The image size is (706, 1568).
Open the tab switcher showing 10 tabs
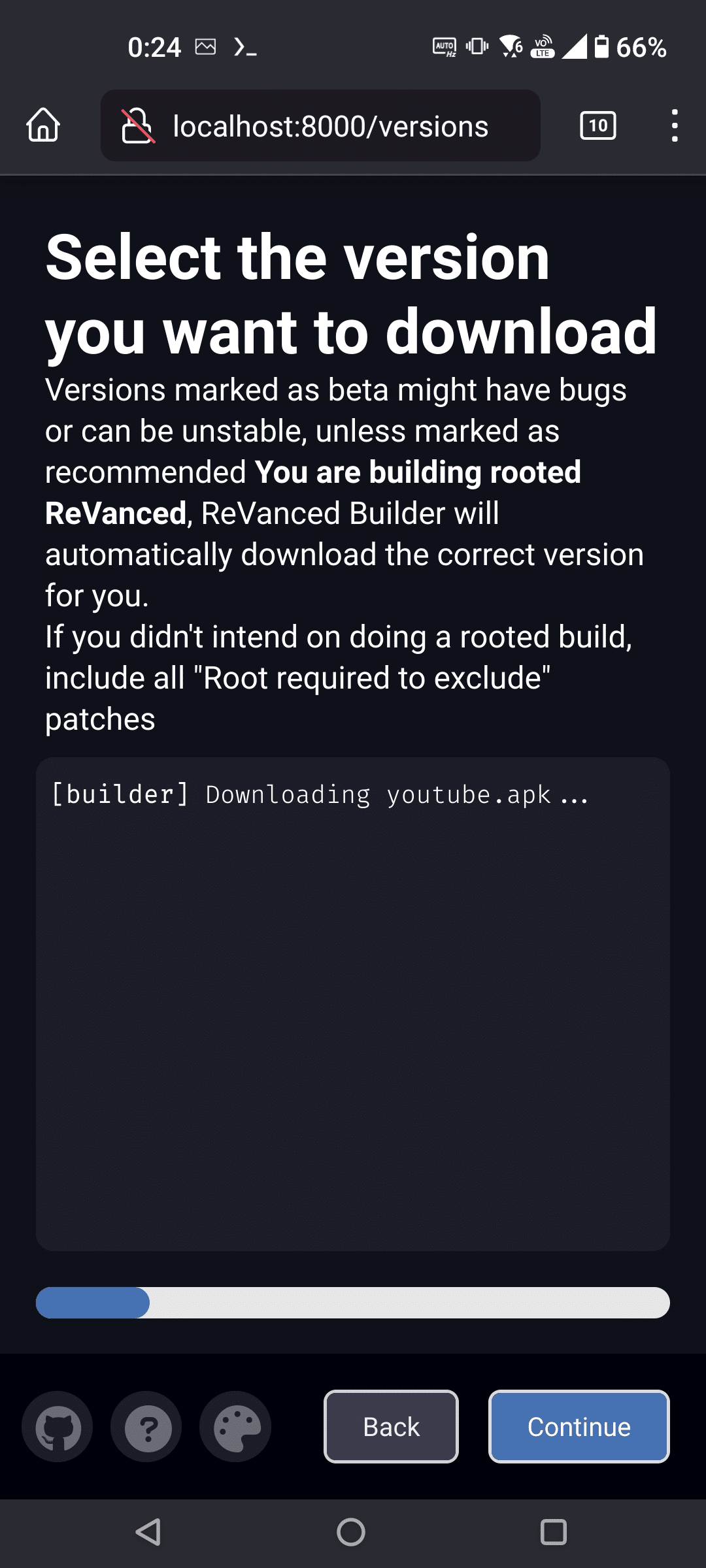click(597, 125)
